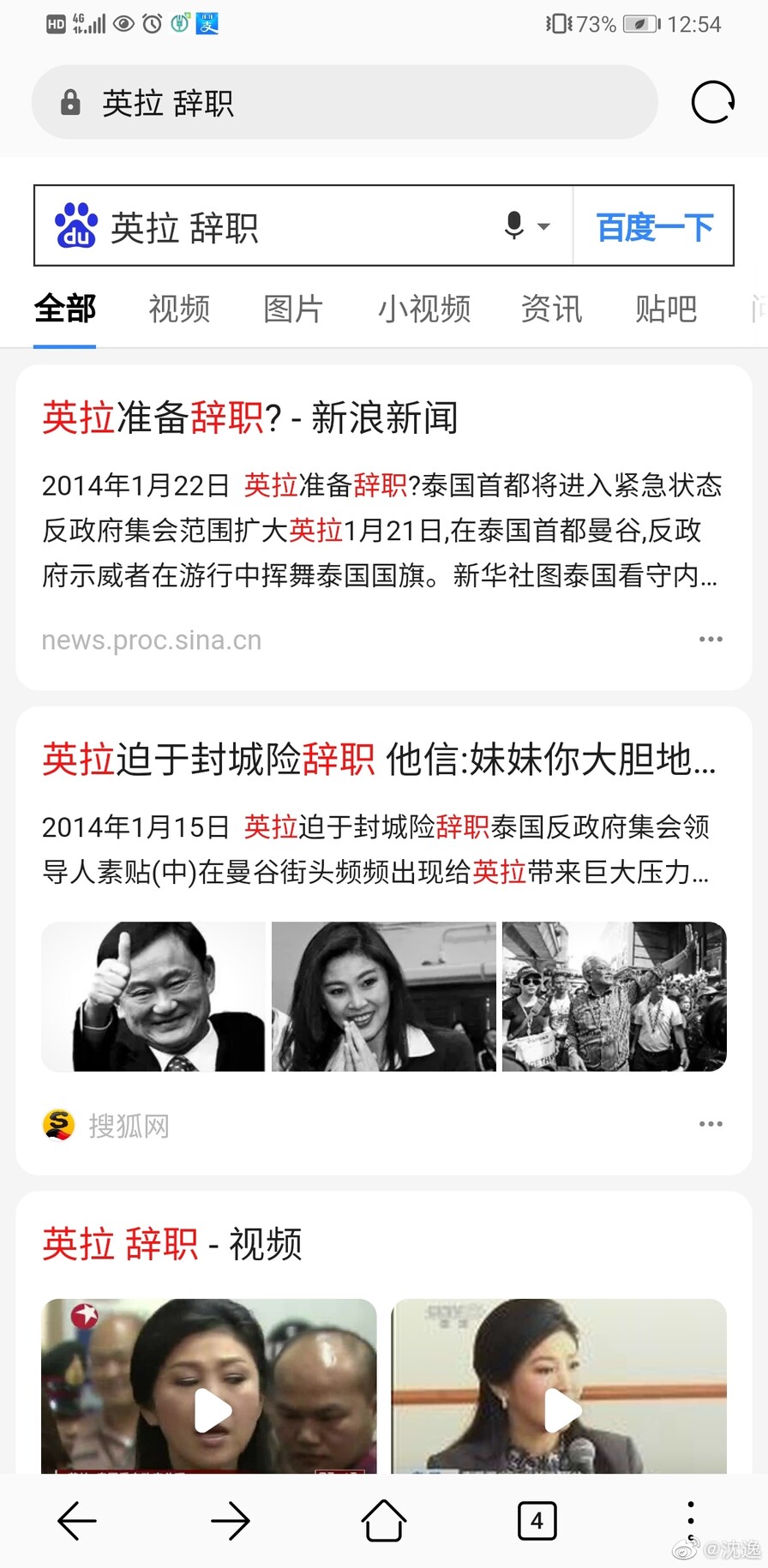This screenshot has width=768, height=1568.
Task: Tap the browser address bar
Action: pos(345,103)
